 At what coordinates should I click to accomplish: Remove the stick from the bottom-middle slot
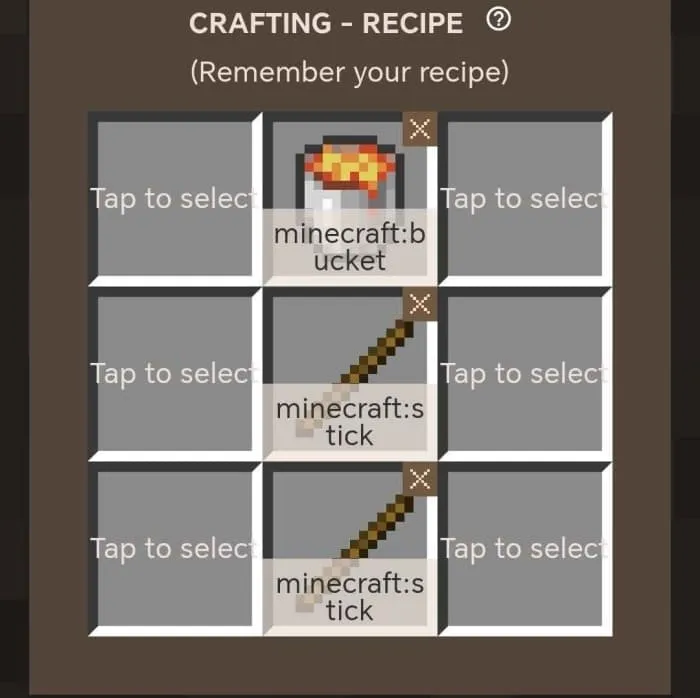419,480
